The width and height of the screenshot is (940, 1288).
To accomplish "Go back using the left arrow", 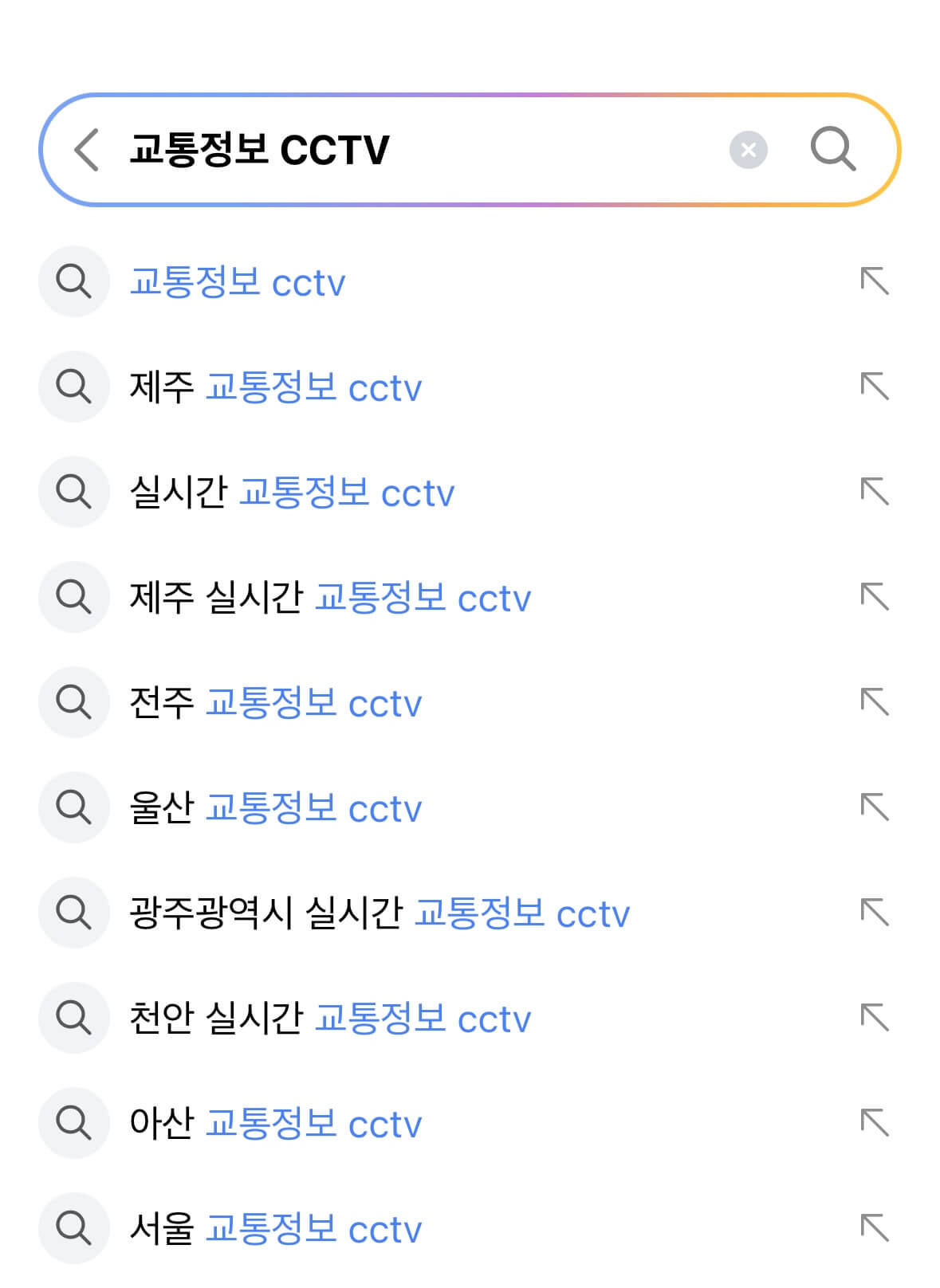I will coord(87,150).
